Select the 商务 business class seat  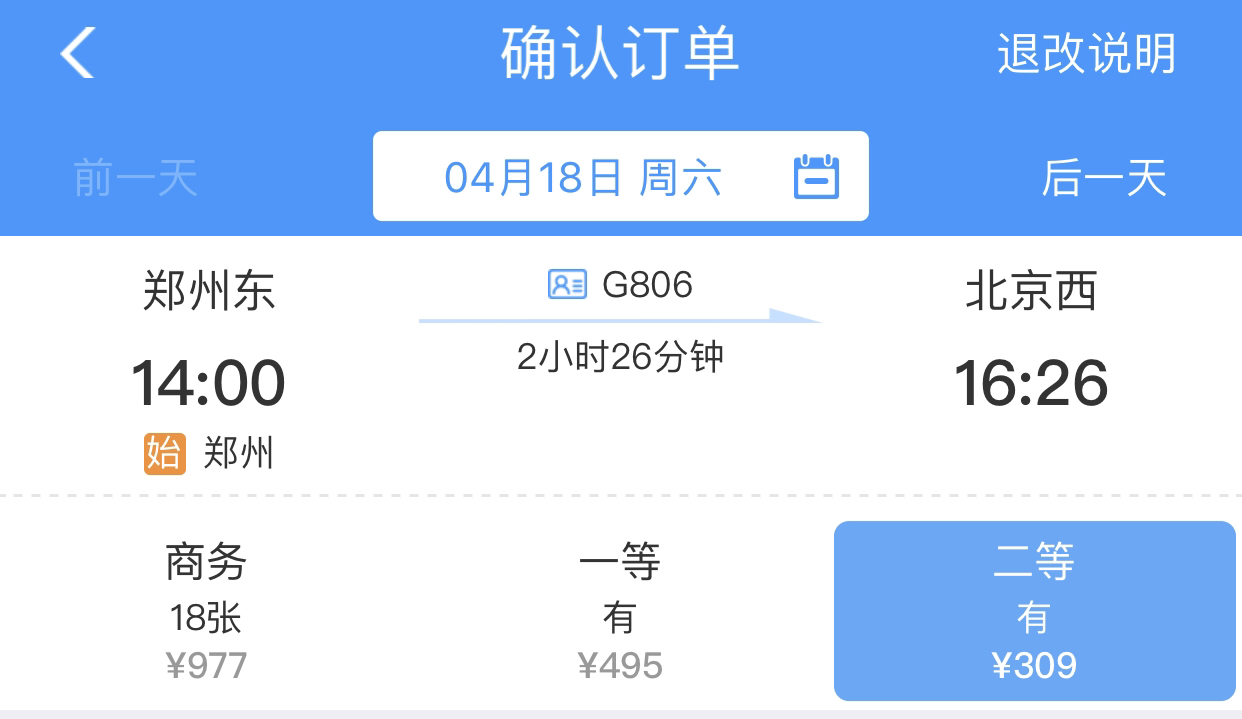tap(206, 612)
